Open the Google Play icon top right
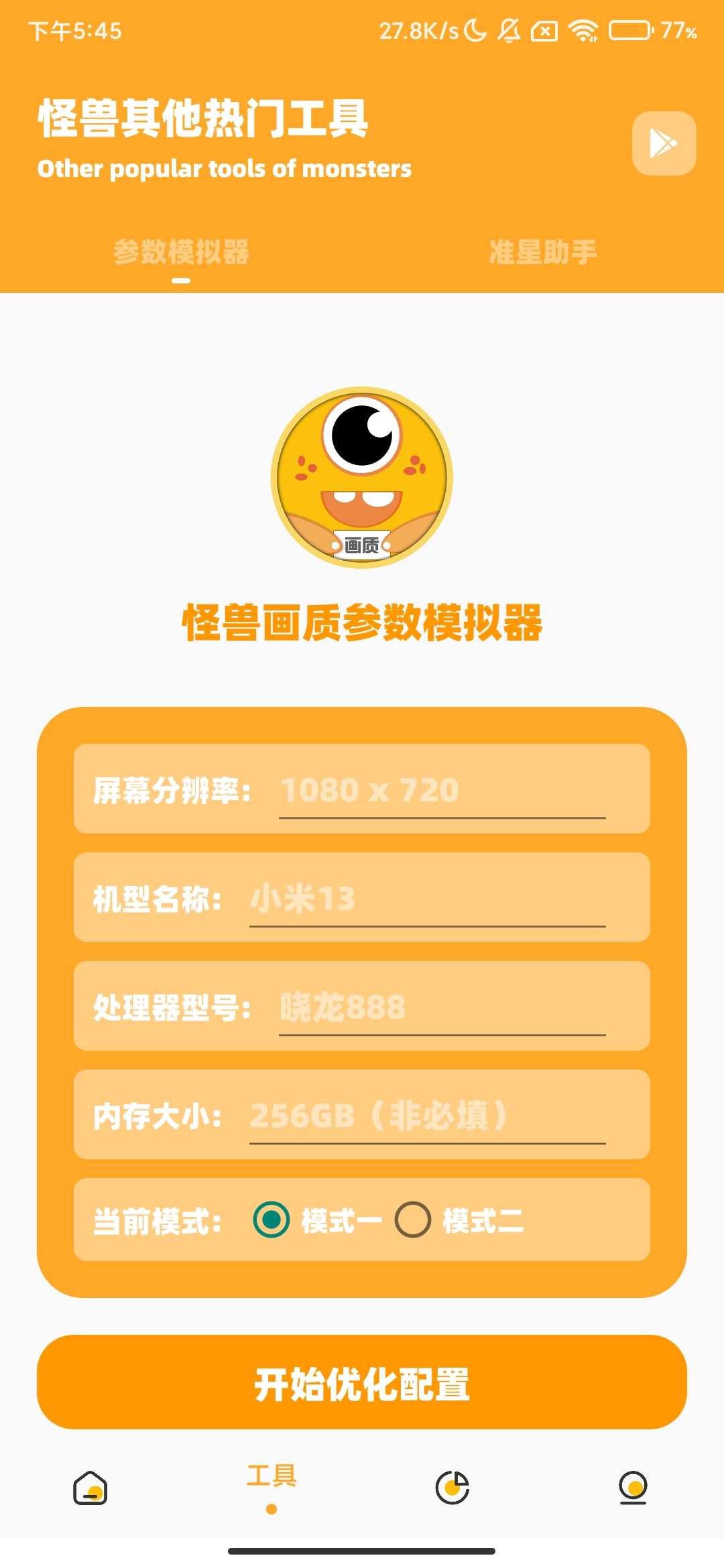724x1568 pixels. tap(663, 143)
